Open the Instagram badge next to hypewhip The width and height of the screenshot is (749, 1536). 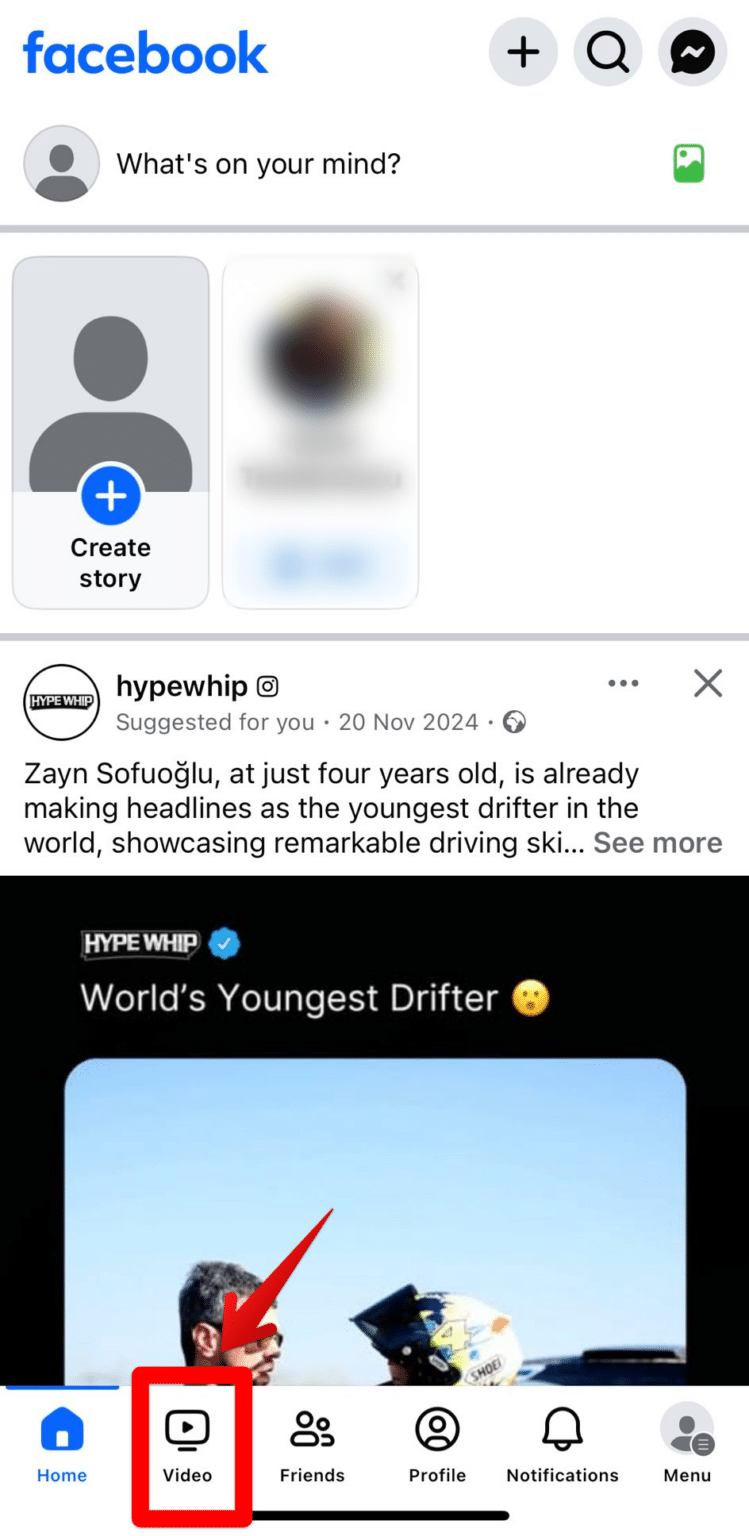[x=266, y=686]
